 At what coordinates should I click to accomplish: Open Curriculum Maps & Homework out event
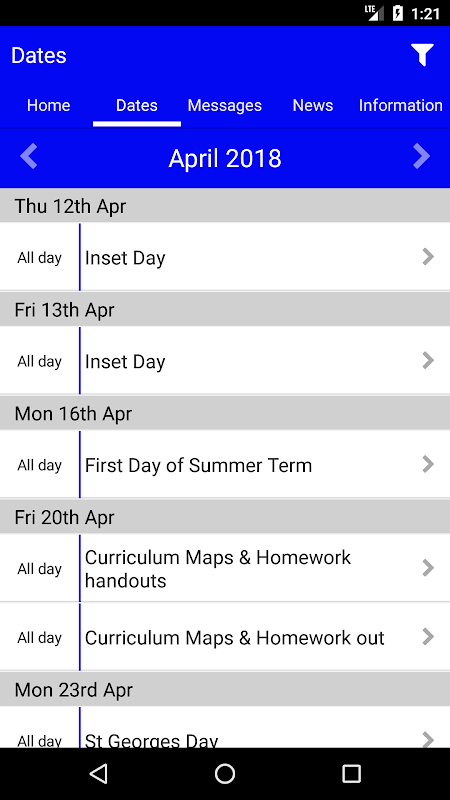coord(225,637)
